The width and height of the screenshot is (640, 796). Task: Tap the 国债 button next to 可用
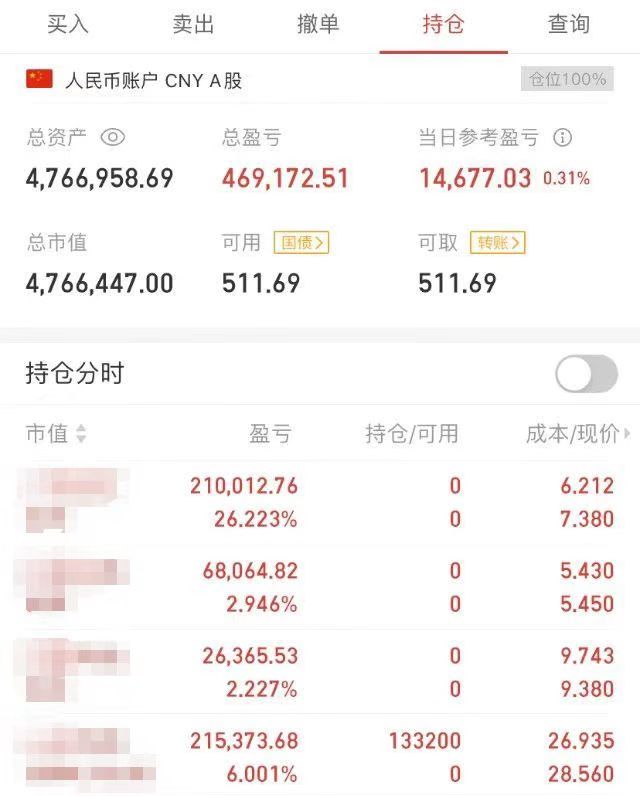click(x=300, y=243)
